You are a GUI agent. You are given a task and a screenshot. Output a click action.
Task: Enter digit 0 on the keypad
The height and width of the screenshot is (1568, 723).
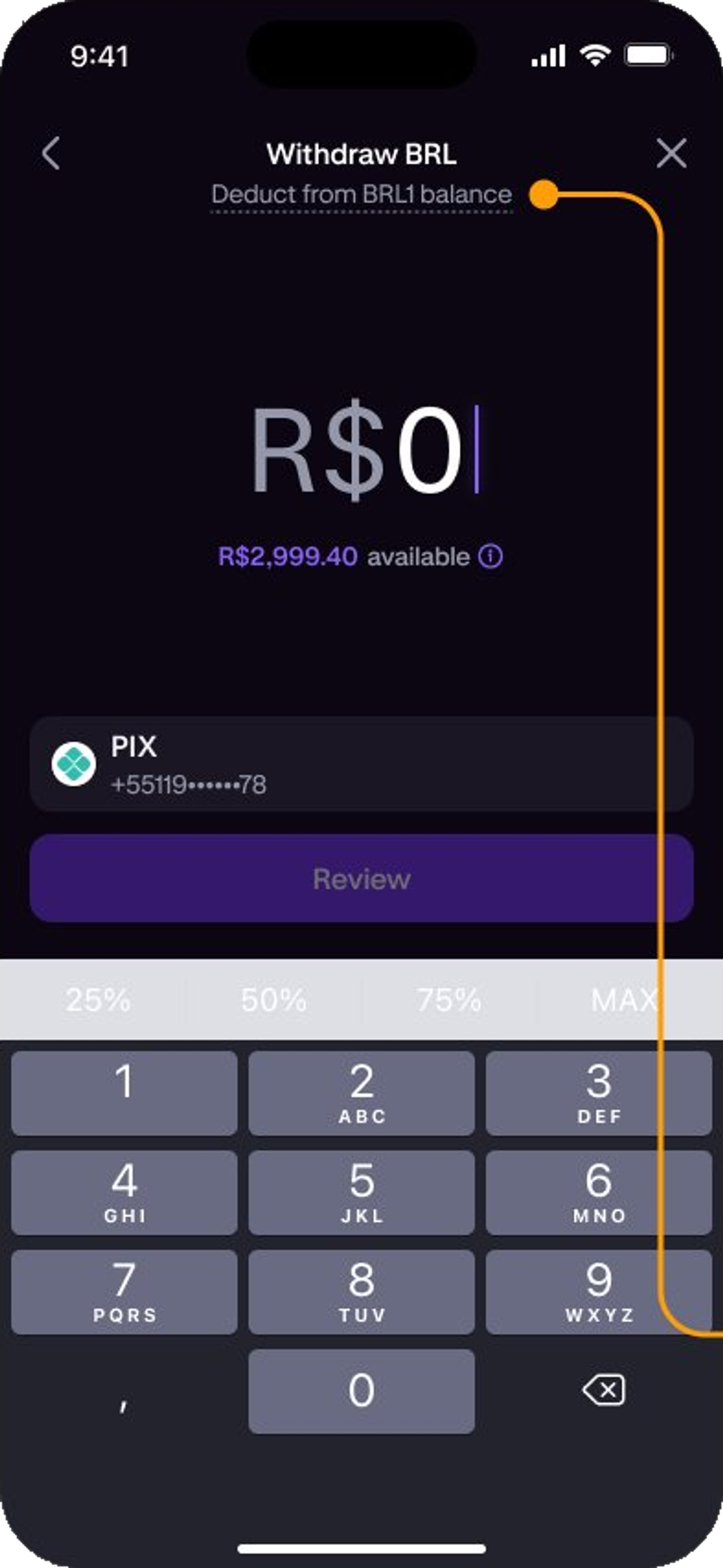point(361,1391)
